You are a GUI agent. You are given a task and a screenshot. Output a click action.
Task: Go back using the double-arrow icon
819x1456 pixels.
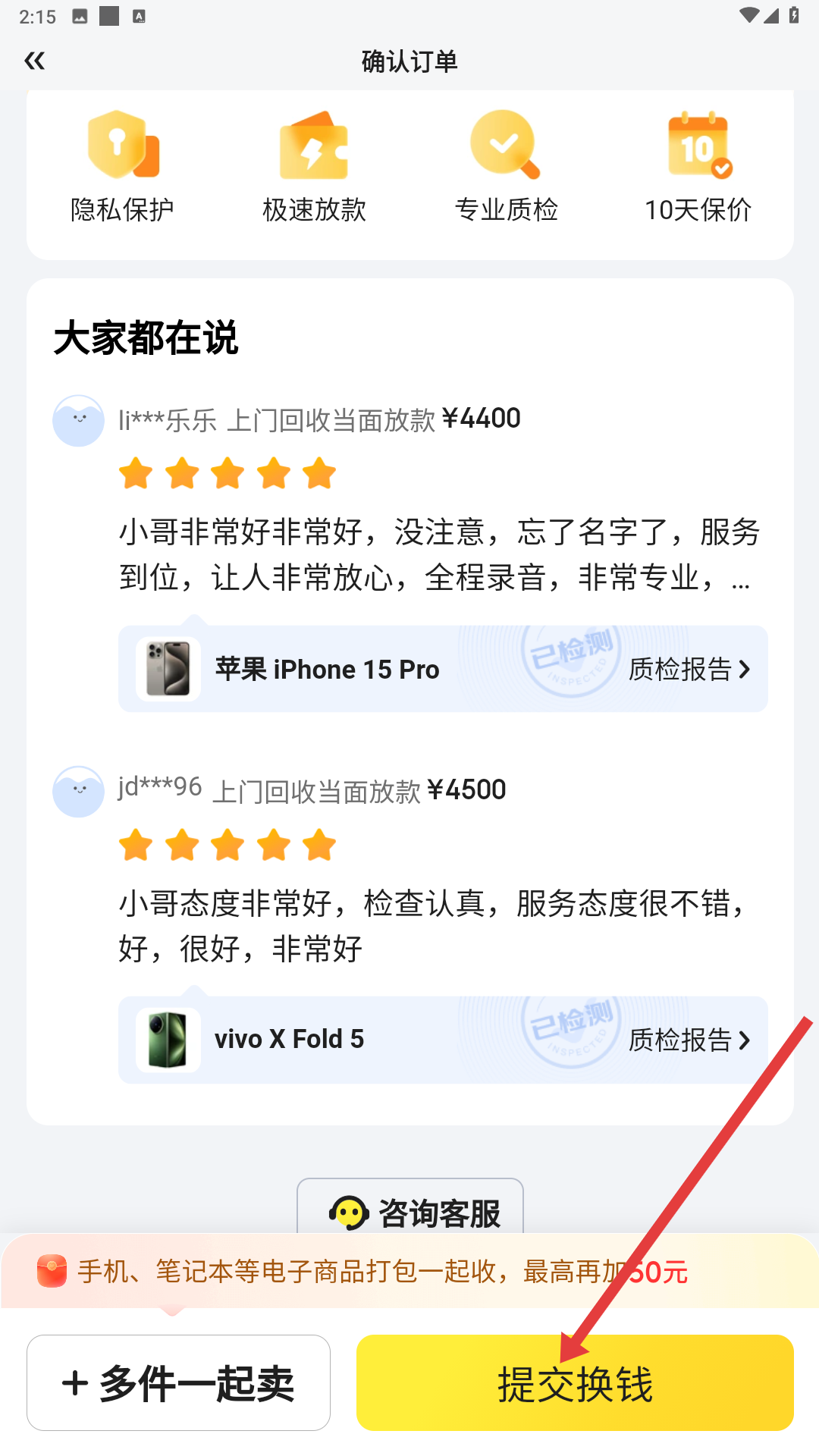coord(35,61)
